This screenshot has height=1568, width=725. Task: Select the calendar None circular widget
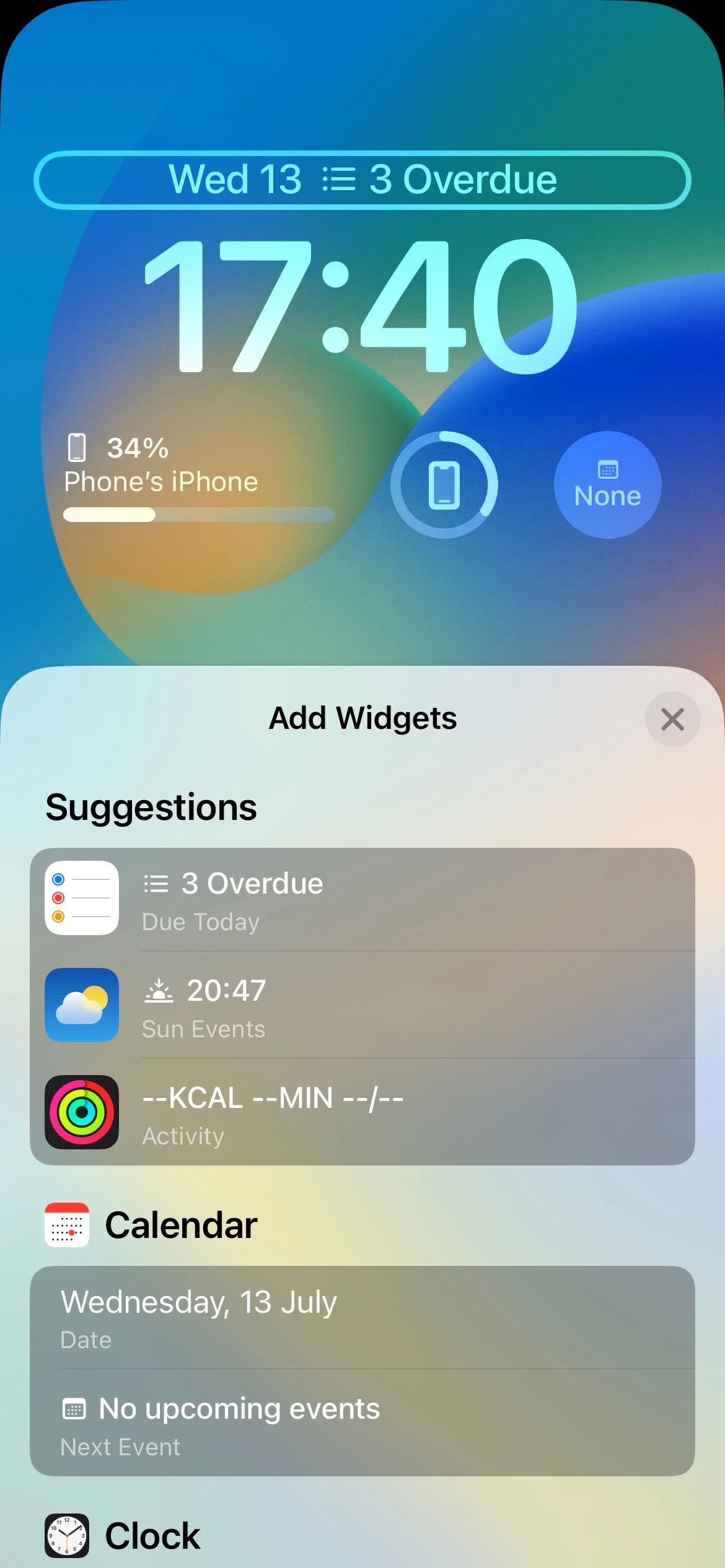(x=607, y=485)
